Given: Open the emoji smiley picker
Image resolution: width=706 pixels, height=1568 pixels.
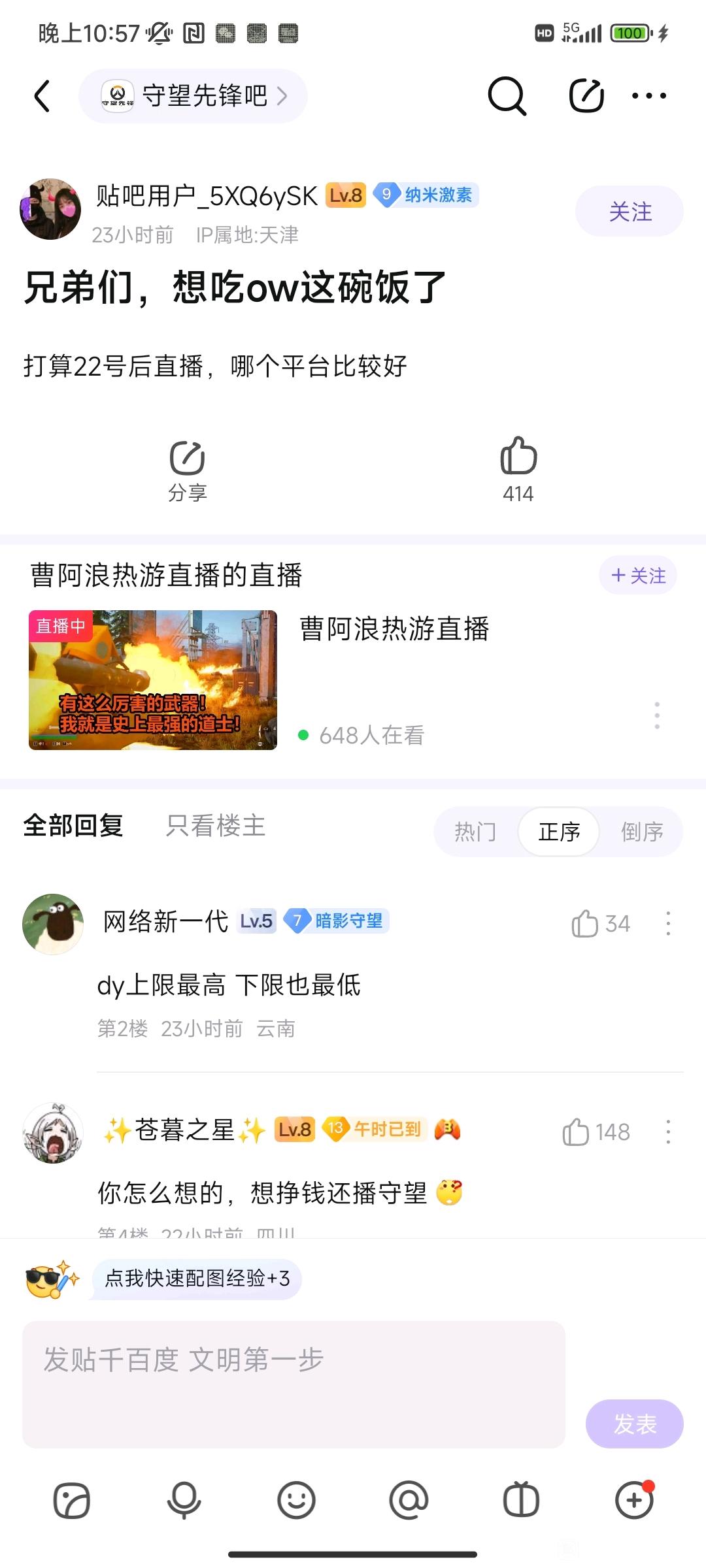Looking at the screenshot, I should coord(296,1500).
